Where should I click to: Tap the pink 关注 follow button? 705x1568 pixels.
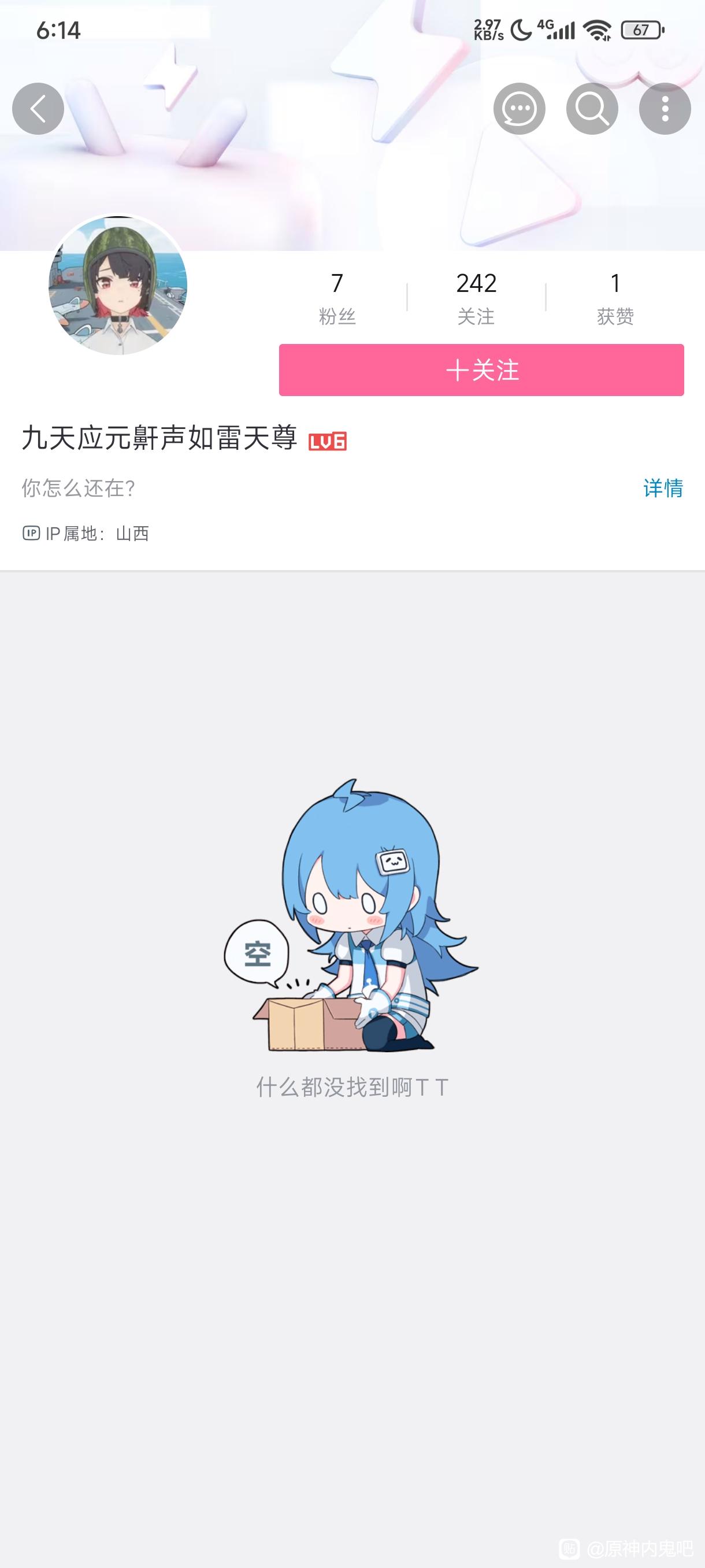(481, 370)
